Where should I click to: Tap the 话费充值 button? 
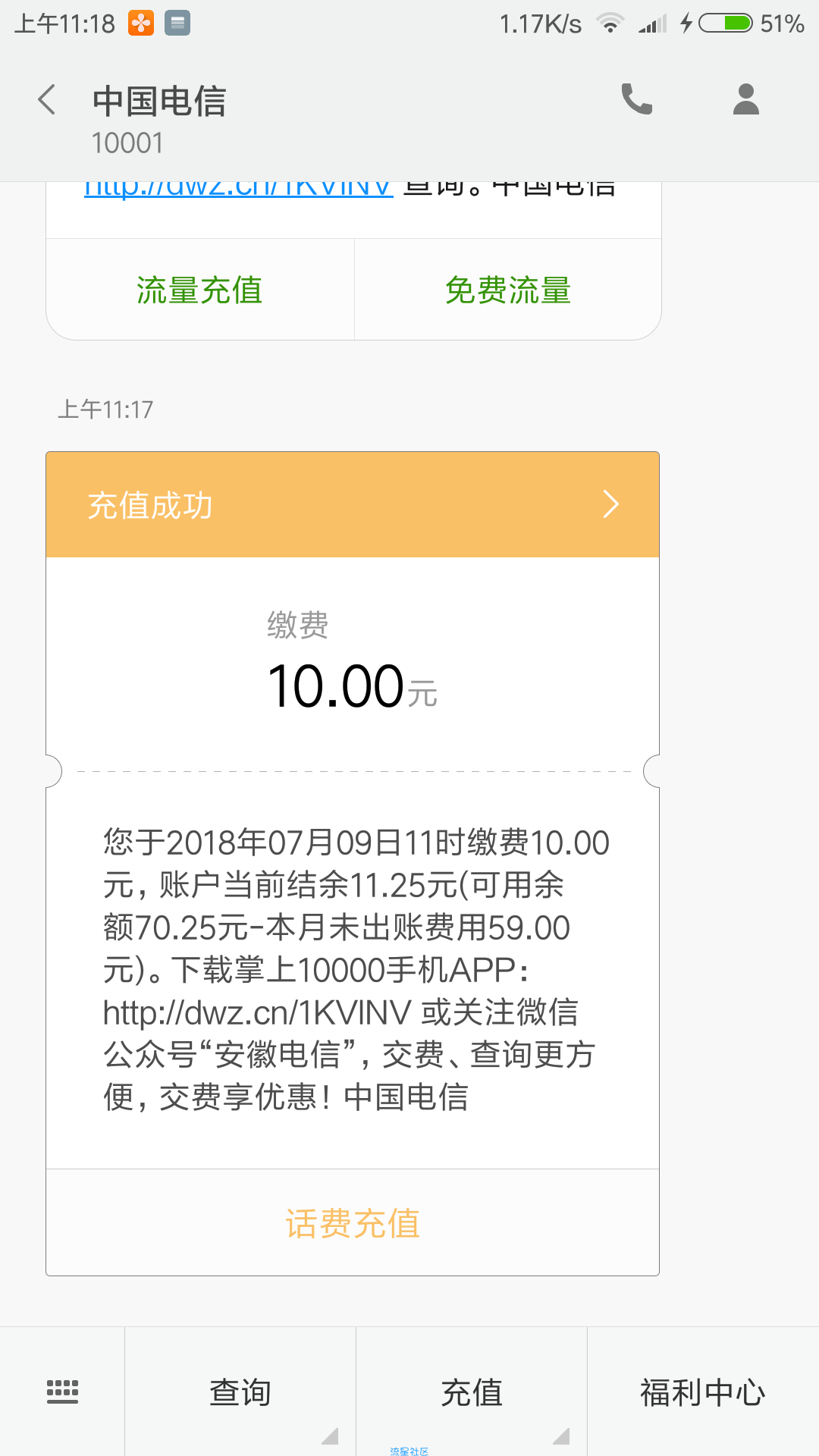(353, 1222)
